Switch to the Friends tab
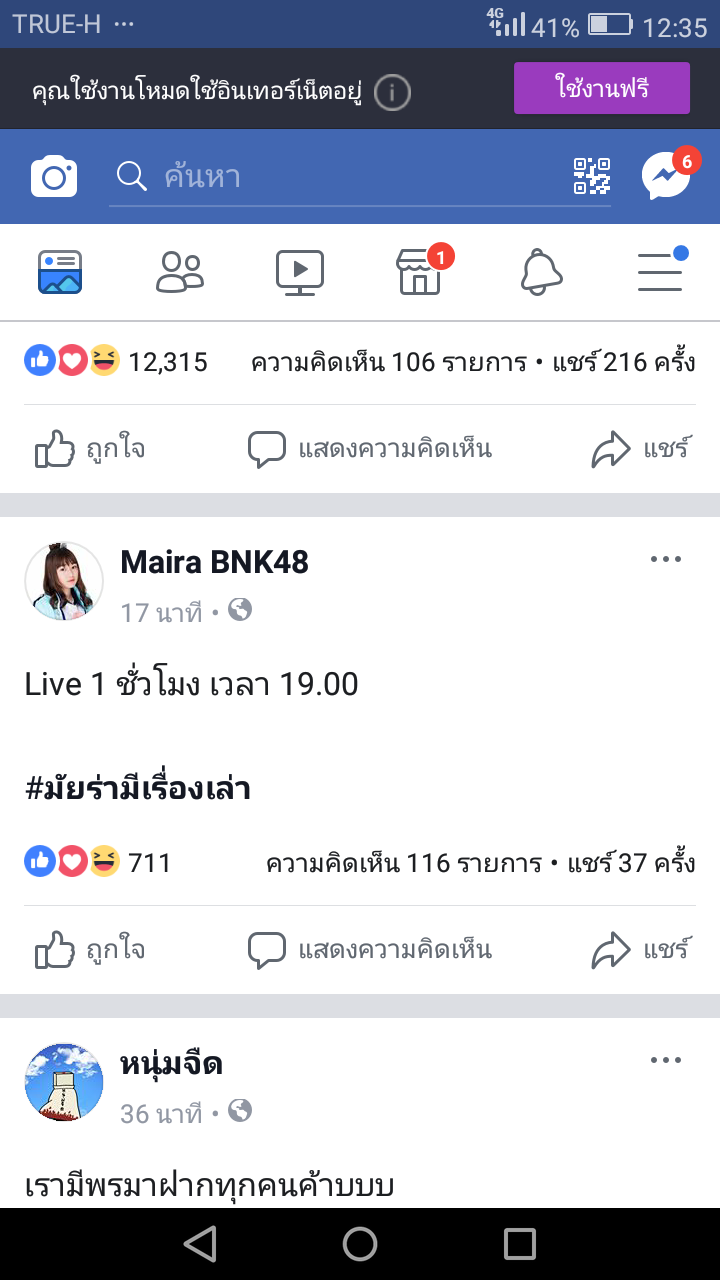Viewport: 720px width, 1280px height. (180, 272)
